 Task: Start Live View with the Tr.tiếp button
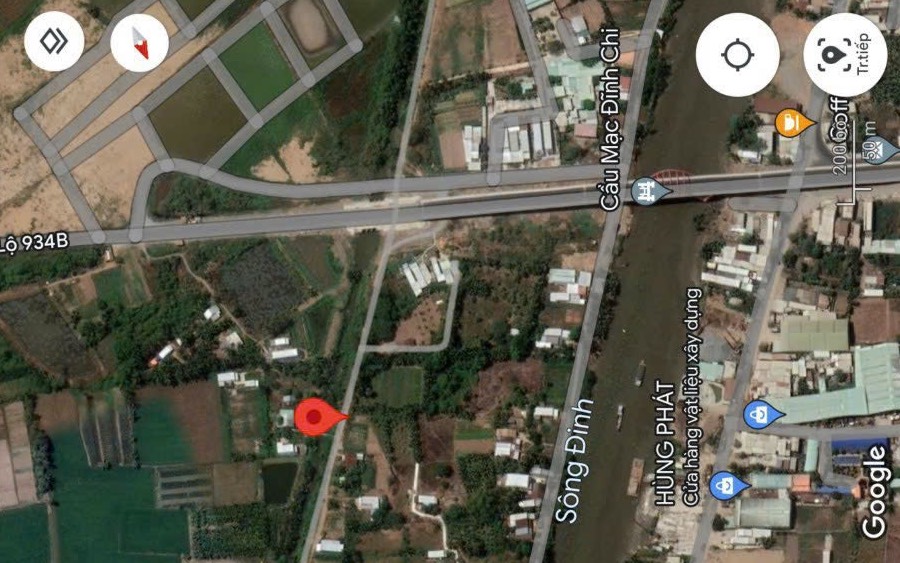(x=845, y=55)
